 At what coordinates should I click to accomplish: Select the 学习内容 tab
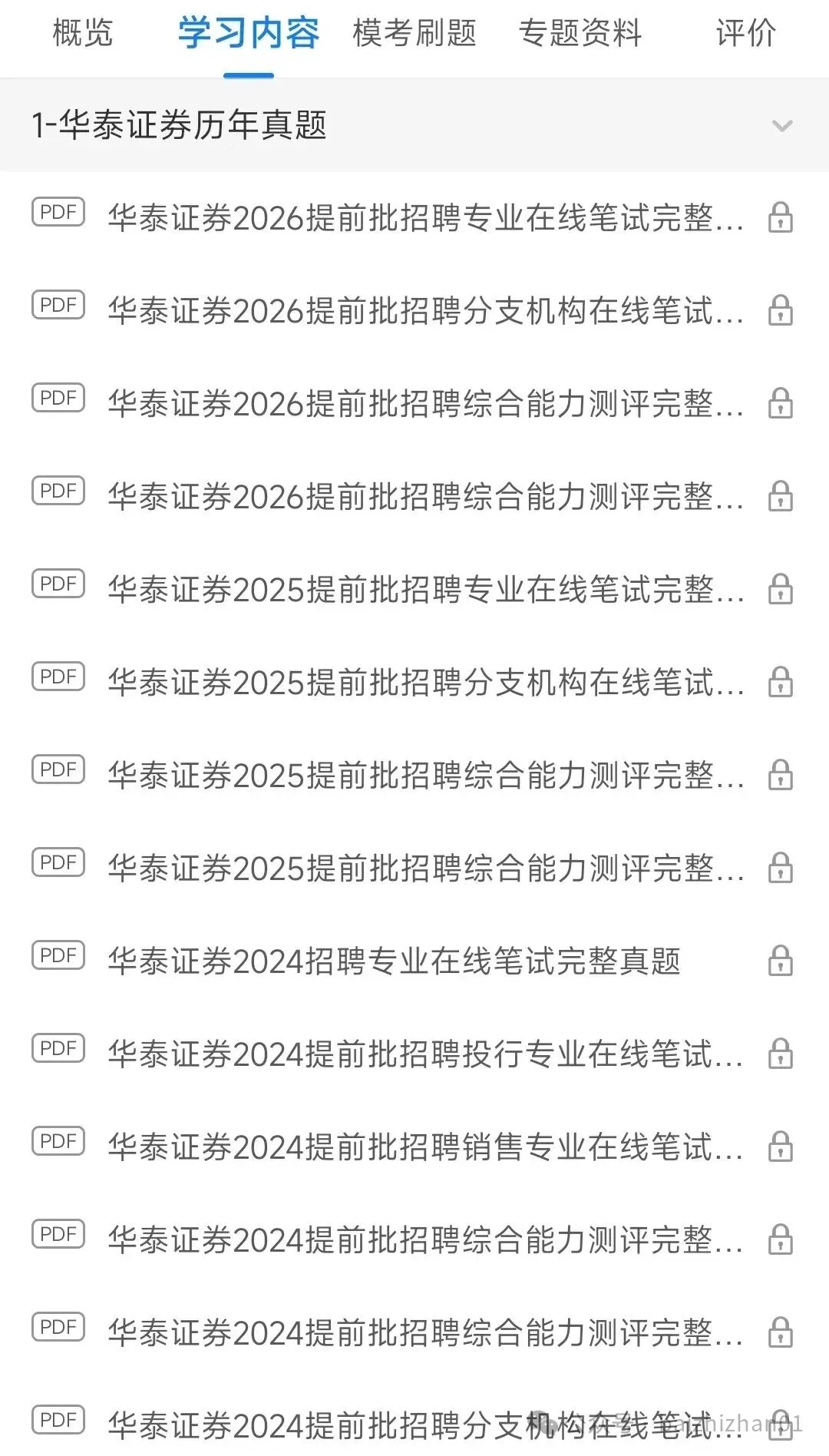pyautogui.click(x=249, y=34)
